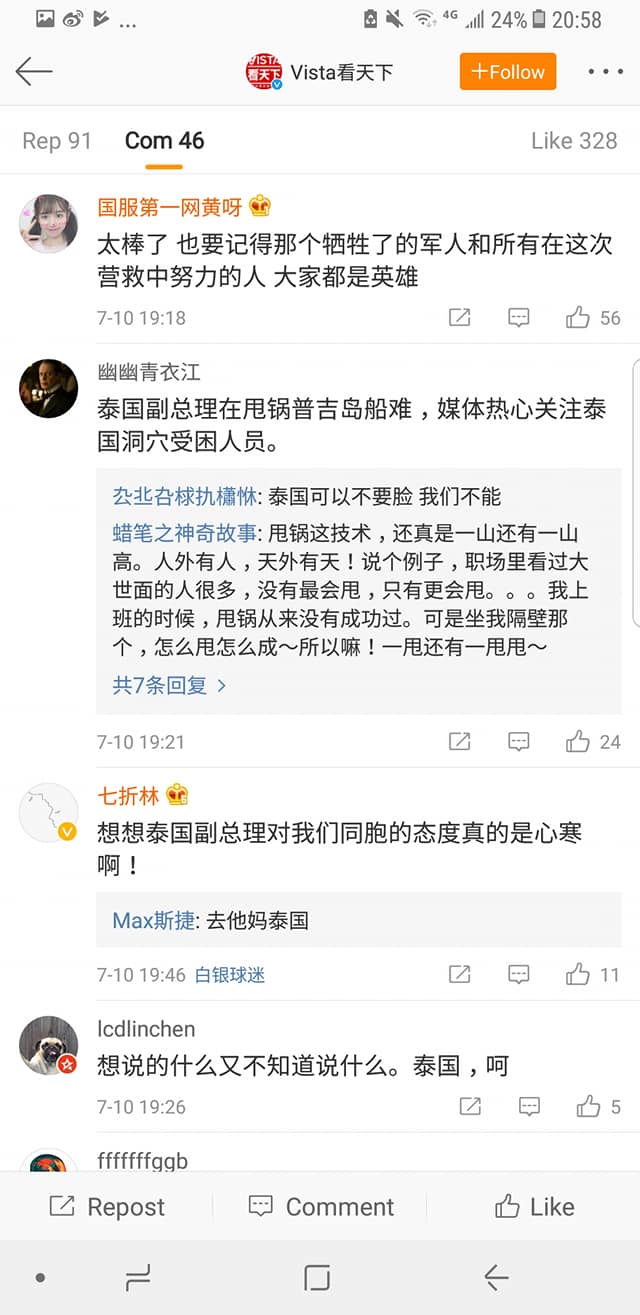Go back using the top-left arrow
640x1315 pixels.
point(34,72)
